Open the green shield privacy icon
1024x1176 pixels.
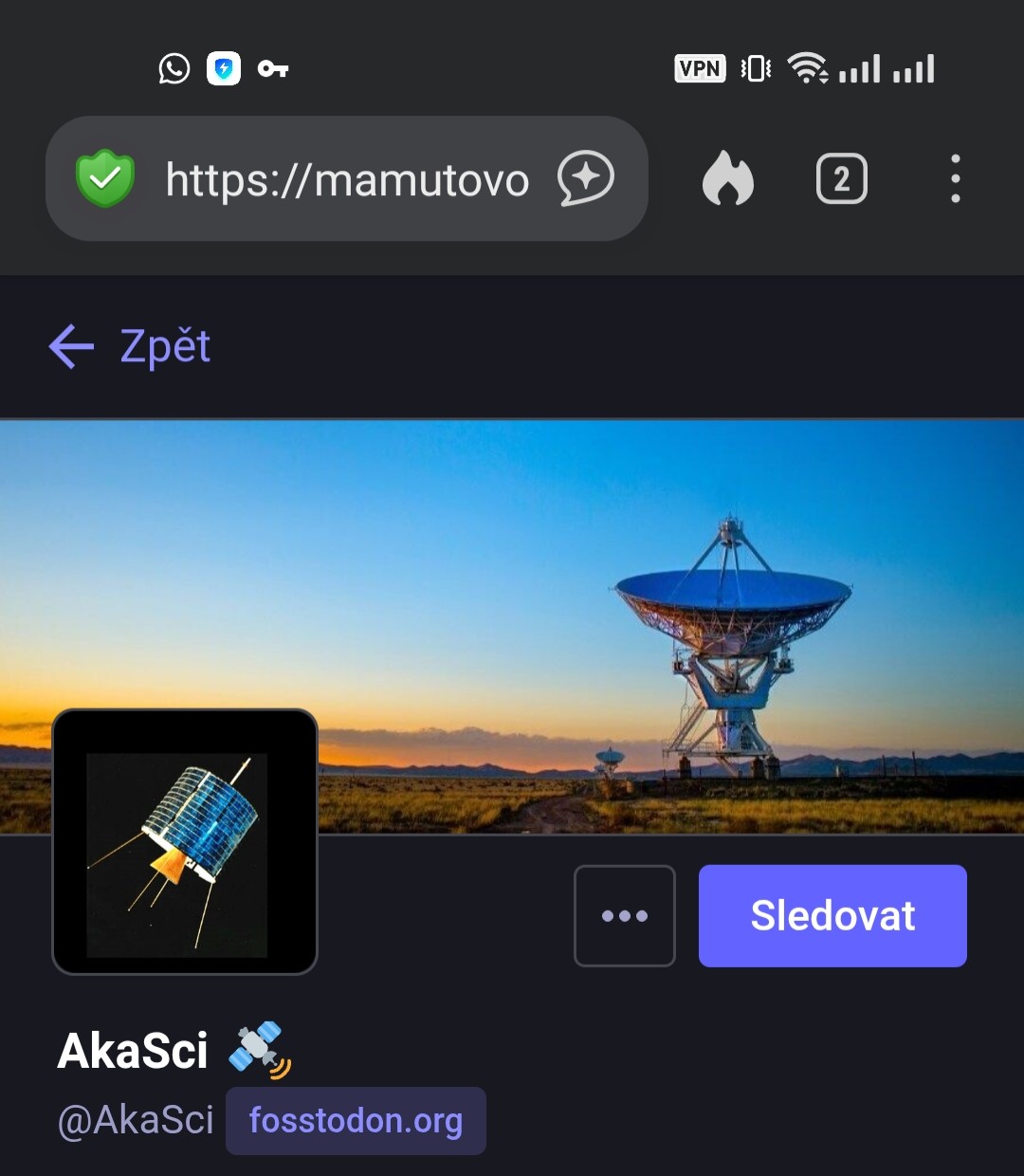coord(105,178)
